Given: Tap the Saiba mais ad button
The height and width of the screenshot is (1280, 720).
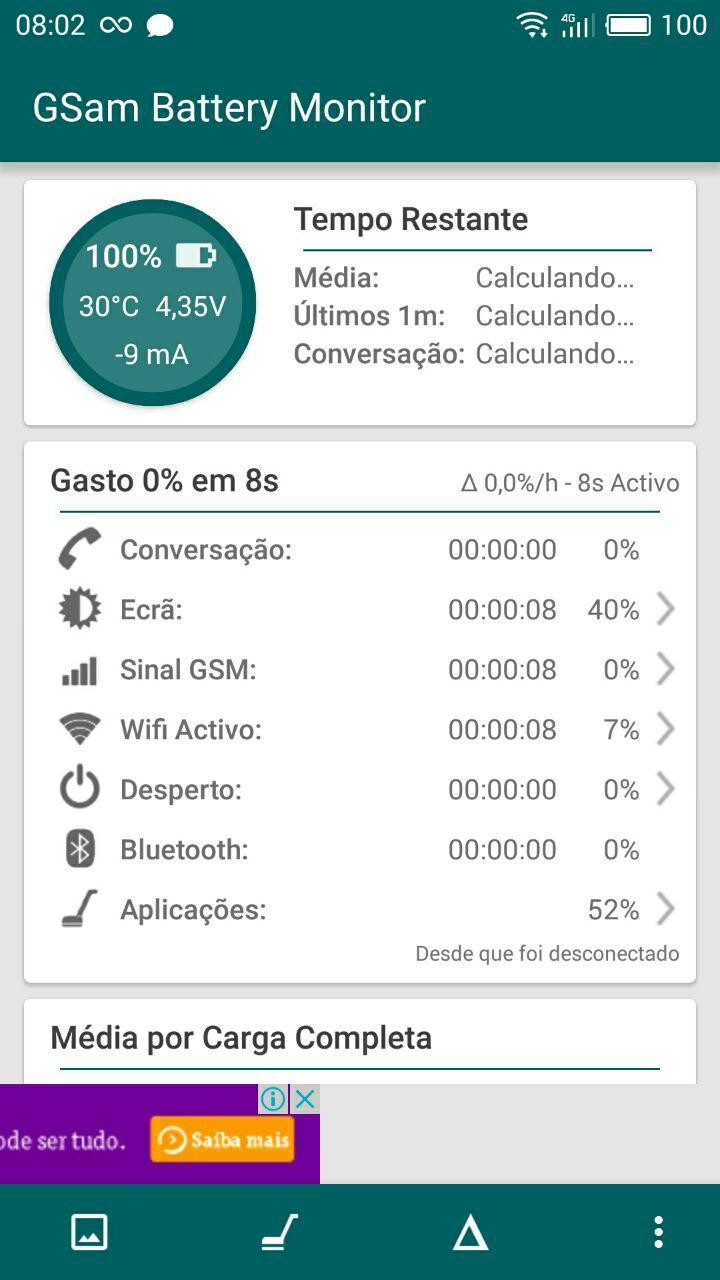Looking at the screenshot, I should pyautogui.click(x=222, y=1139).
